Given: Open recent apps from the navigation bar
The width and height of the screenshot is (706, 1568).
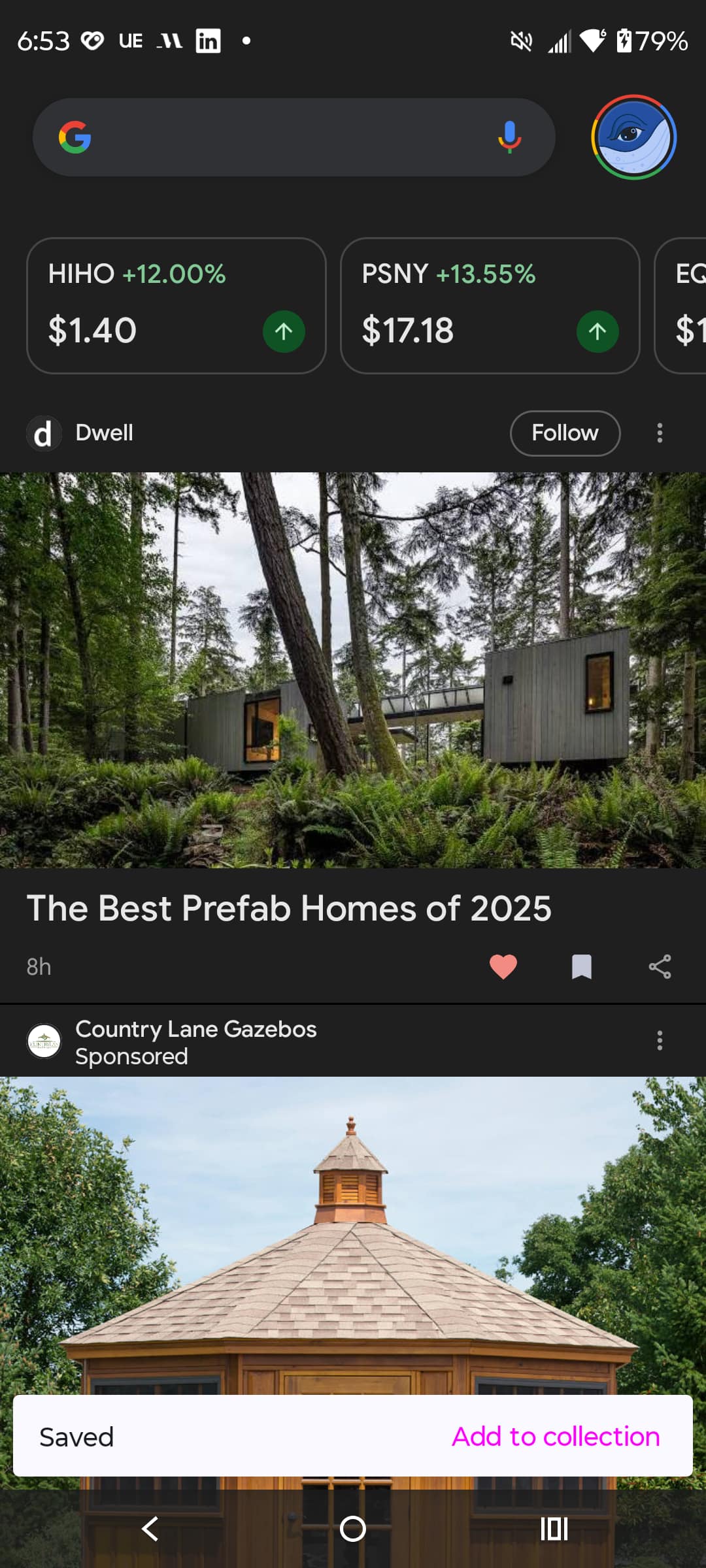Looking at the screenshot, I should [554, 1529].
